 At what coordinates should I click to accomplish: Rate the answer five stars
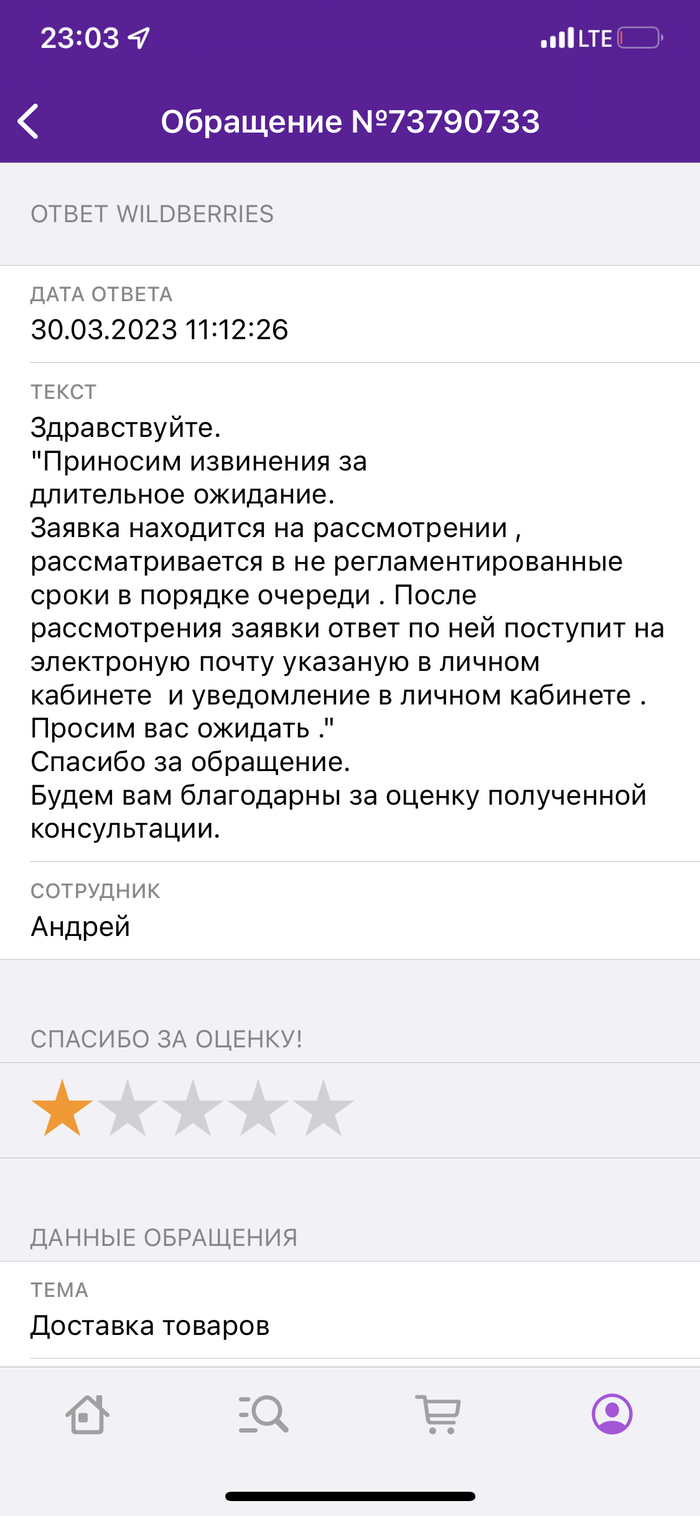point(323,1109)
